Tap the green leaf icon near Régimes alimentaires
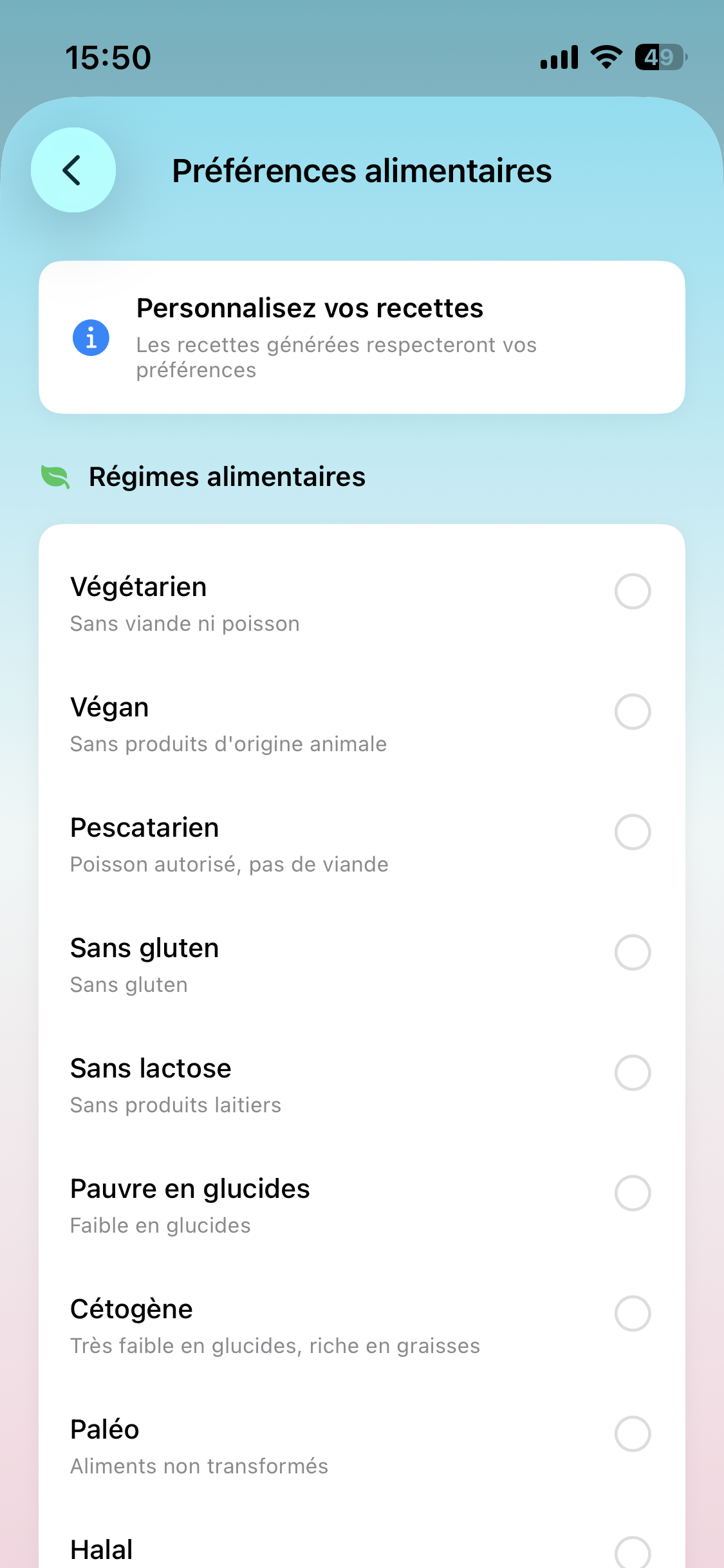Image resolution: width=724 pixels, height=1568 pixels. coord(55,477)
